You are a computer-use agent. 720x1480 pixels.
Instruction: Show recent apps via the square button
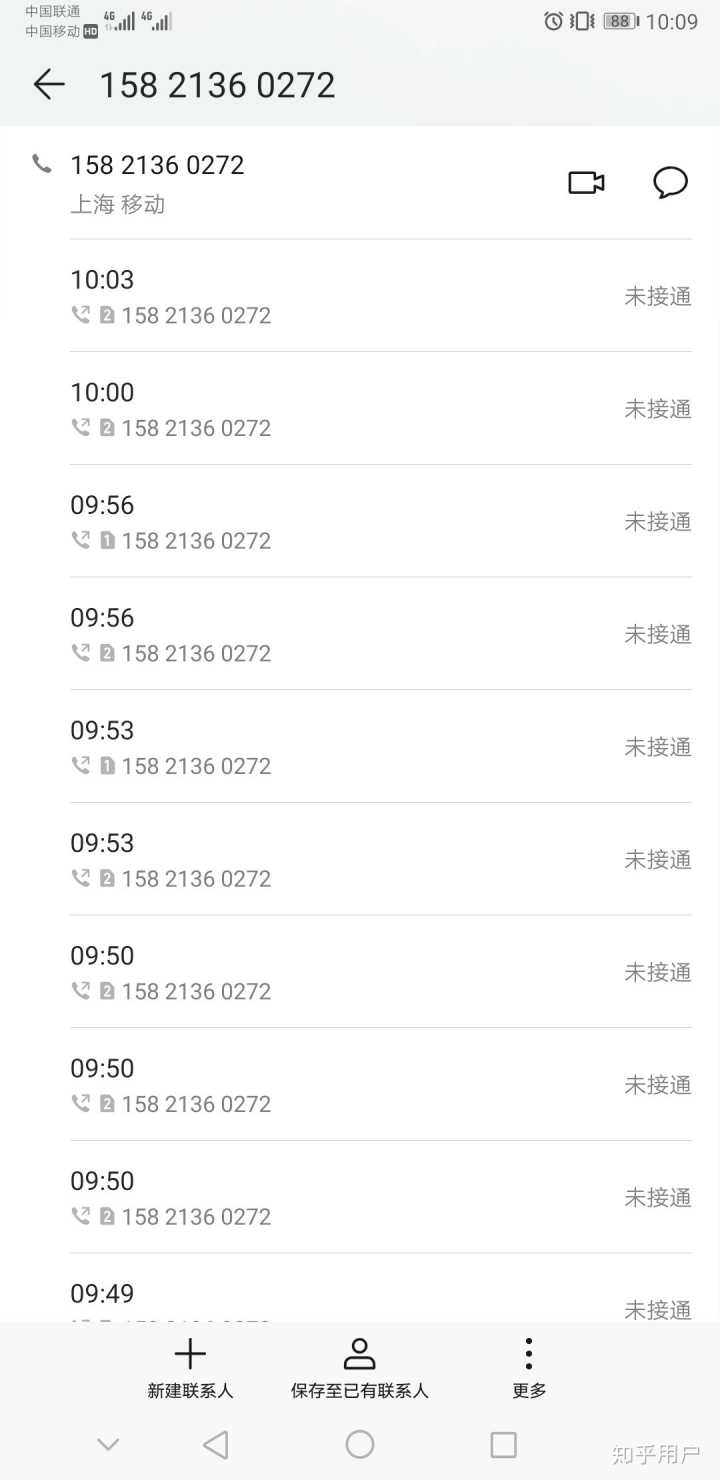(503, 1444)
